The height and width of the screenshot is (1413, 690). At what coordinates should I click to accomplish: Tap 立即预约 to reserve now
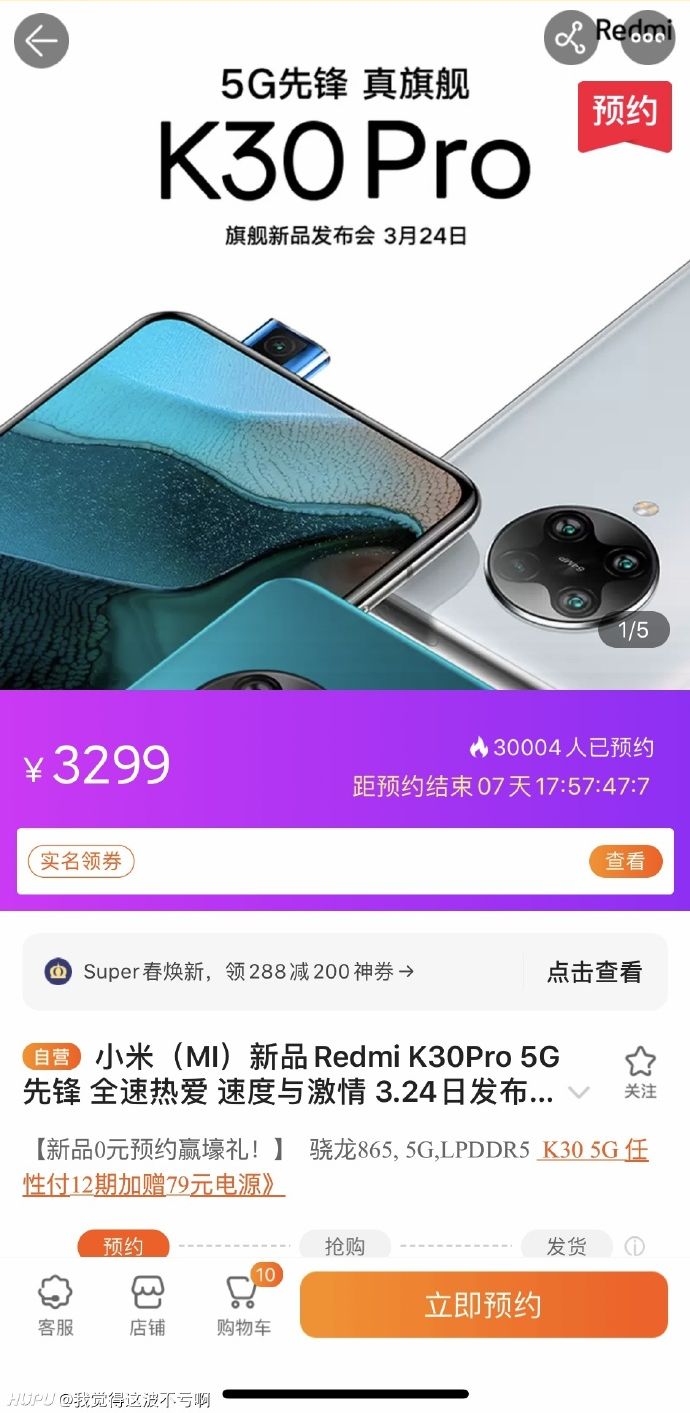(x=483, y=1304)
